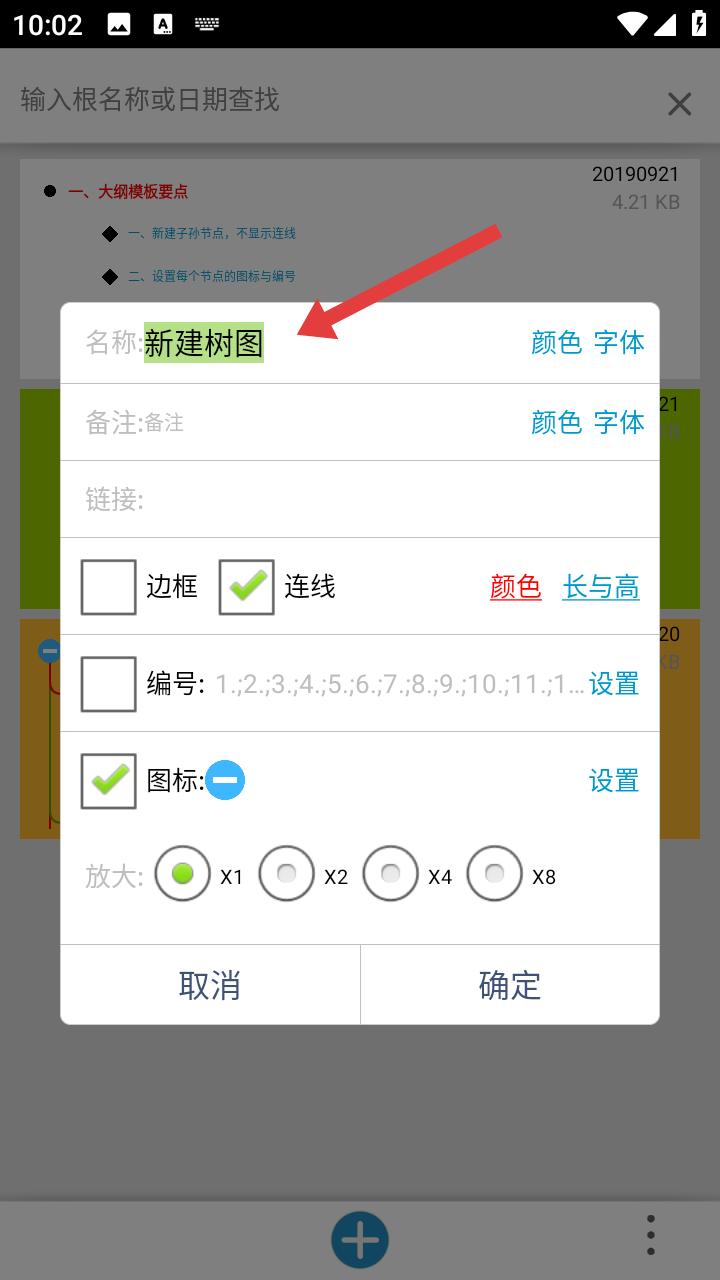Enable the 编号 checkbox

click(109, 684)
